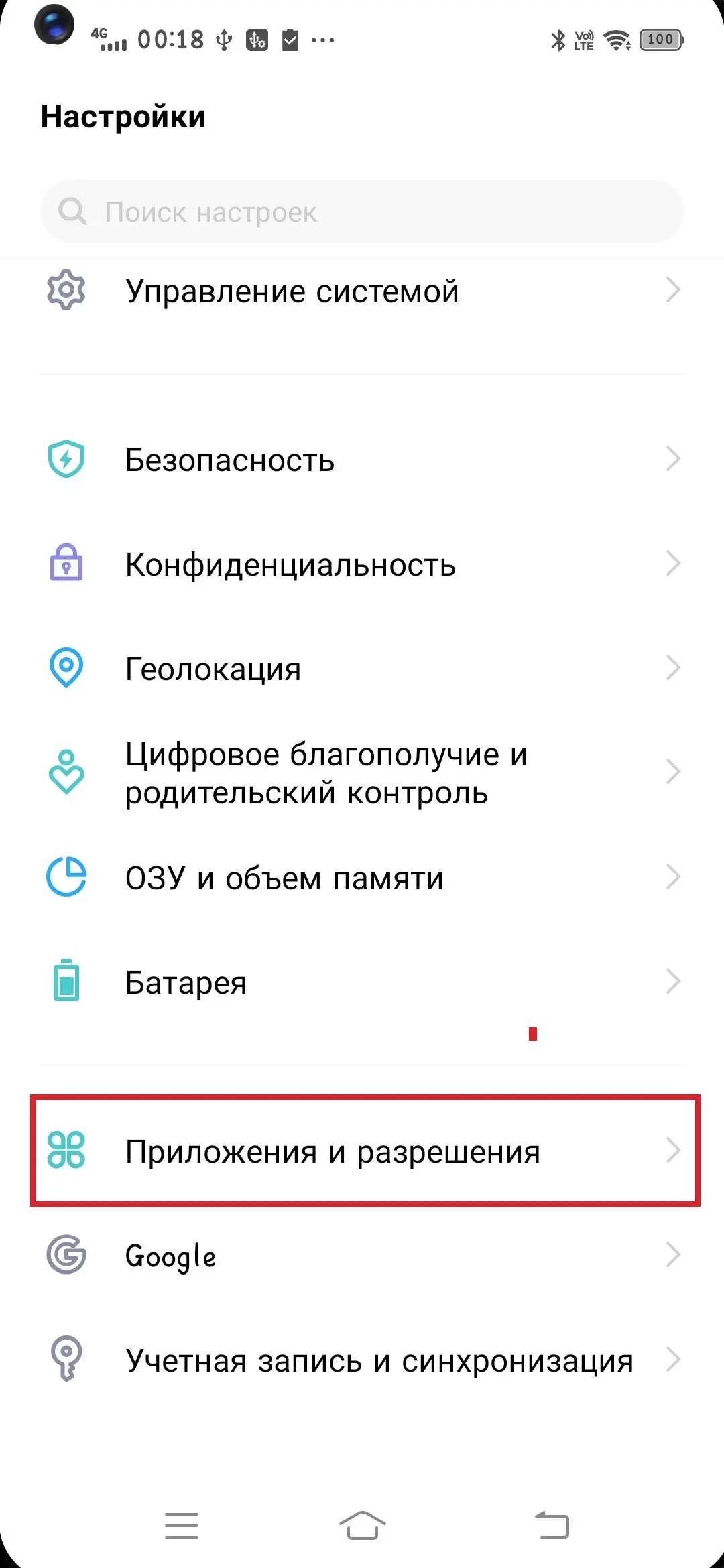Tap the Поиск настроек search field

point(362,212)
